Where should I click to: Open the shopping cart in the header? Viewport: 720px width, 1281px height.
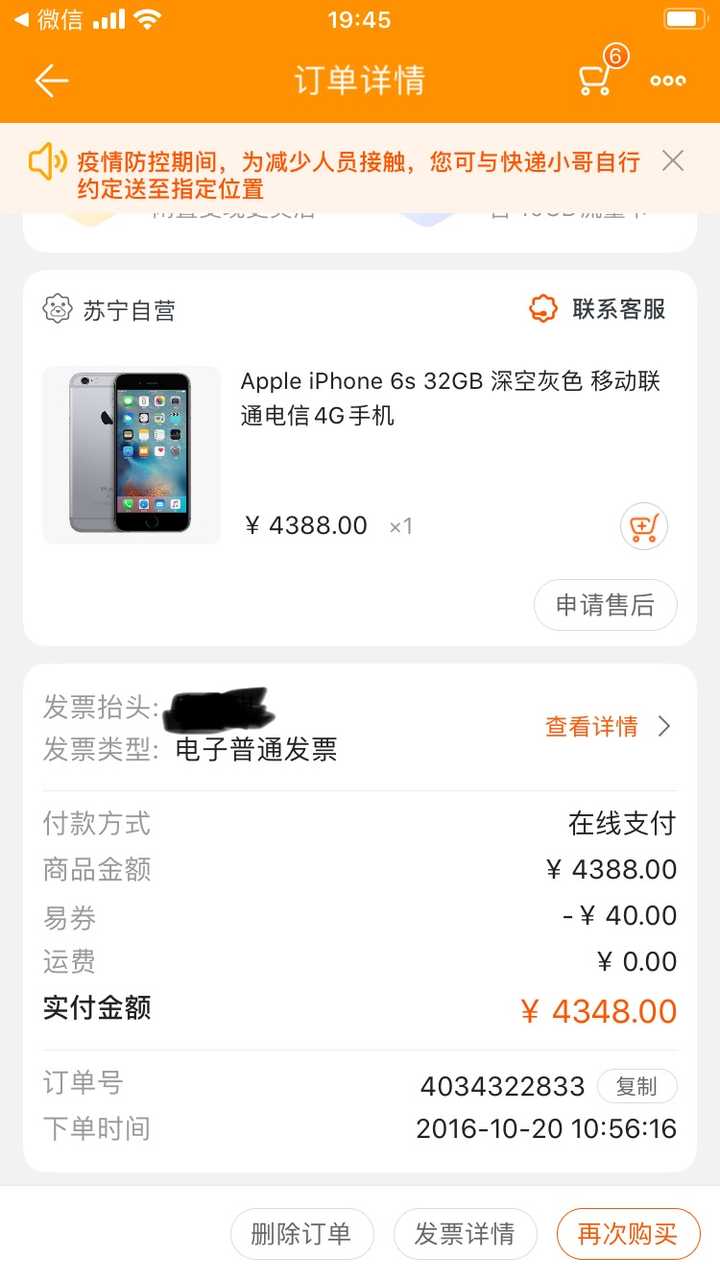[597, 78]
